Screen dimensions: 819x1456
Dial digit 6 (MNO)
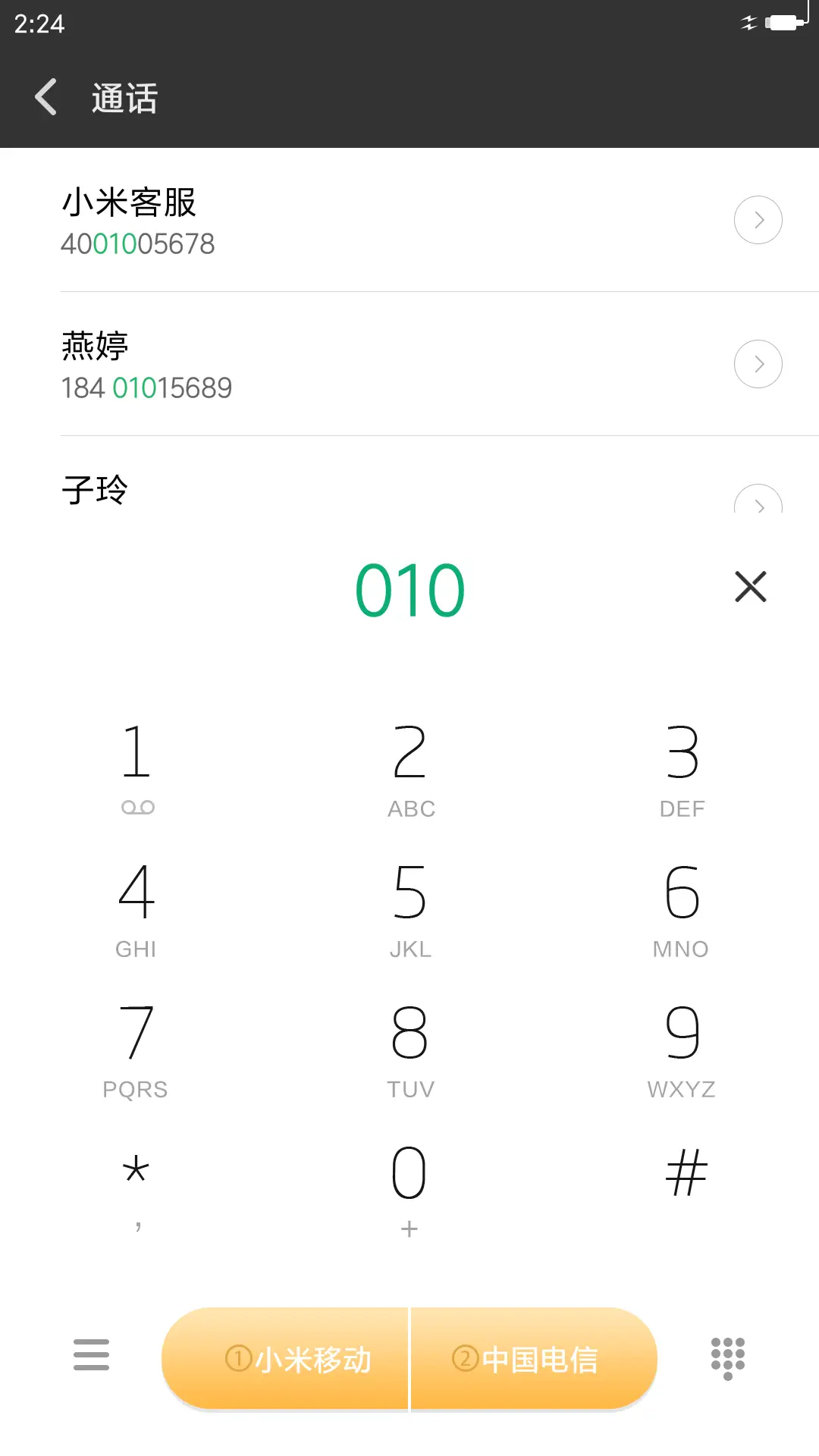point(682,907)
